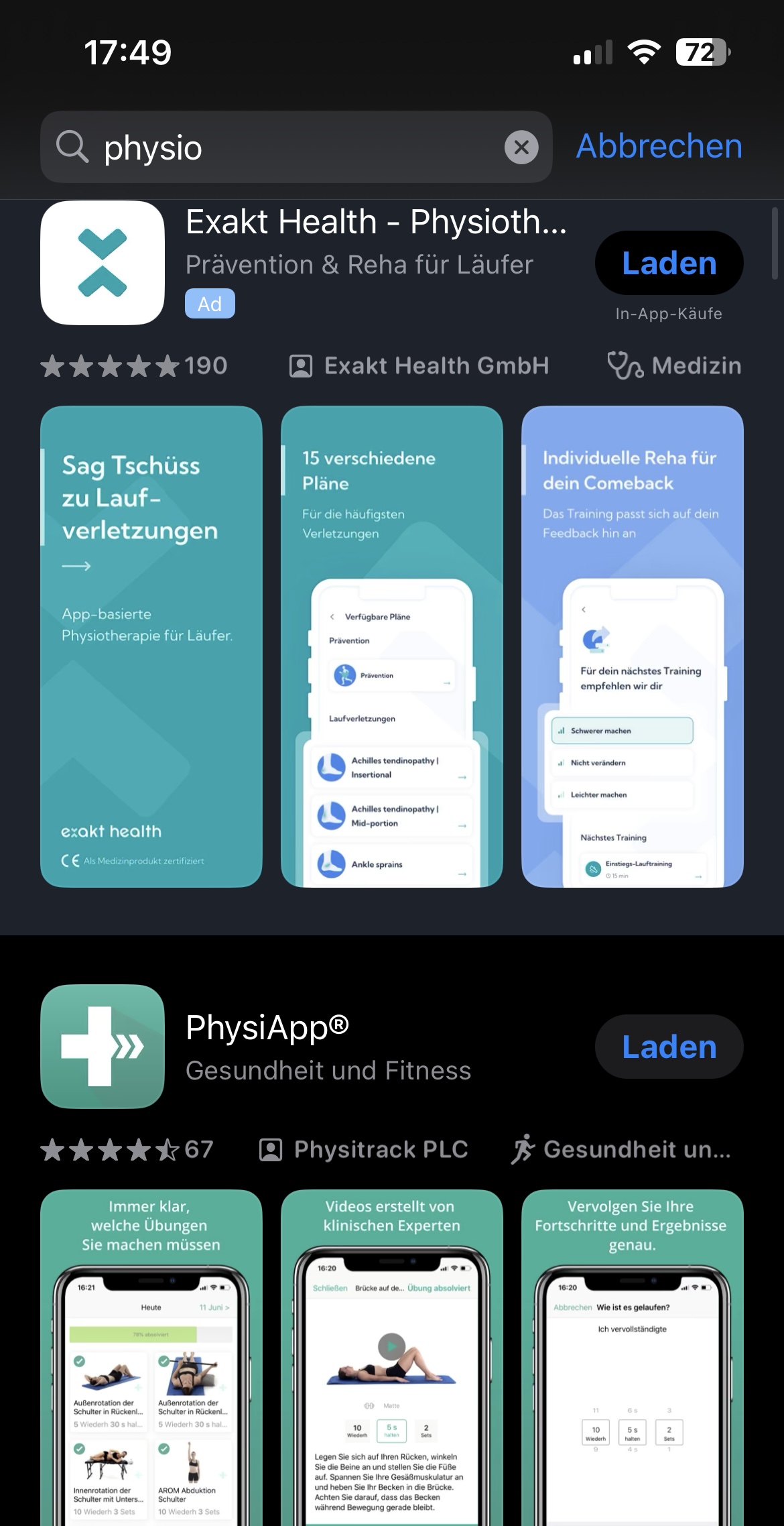View 'Vervolgen Sie Ihre Fortschritte' screenshot
784x1526 pixels.
point(633,1354)
